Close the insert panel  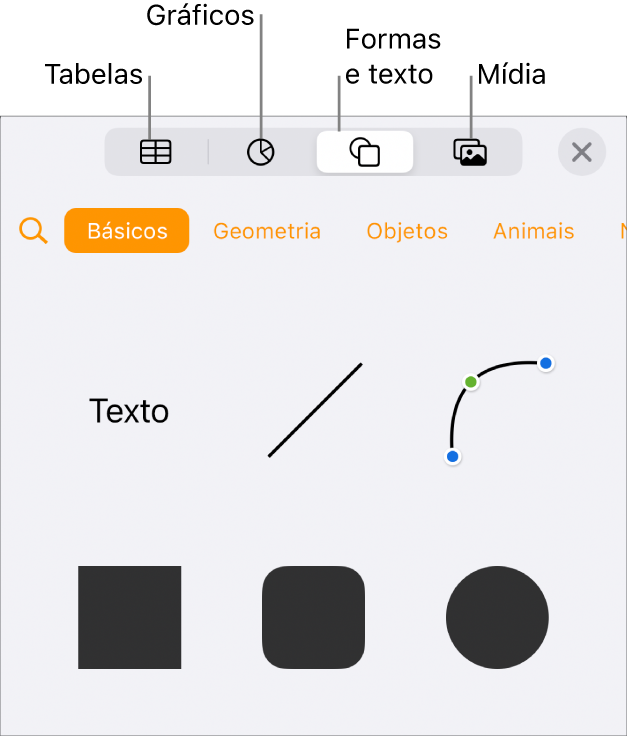coord(582,152)
